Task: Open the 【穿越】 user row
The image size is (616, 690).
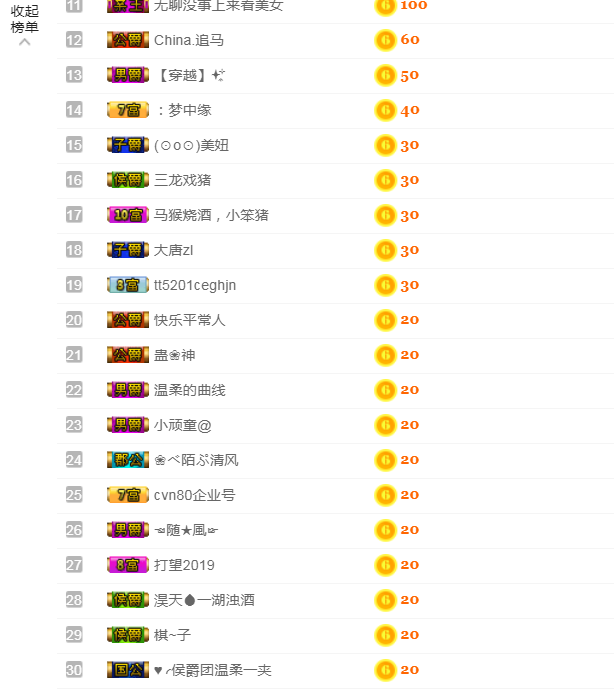Action: tap(190, 75)
